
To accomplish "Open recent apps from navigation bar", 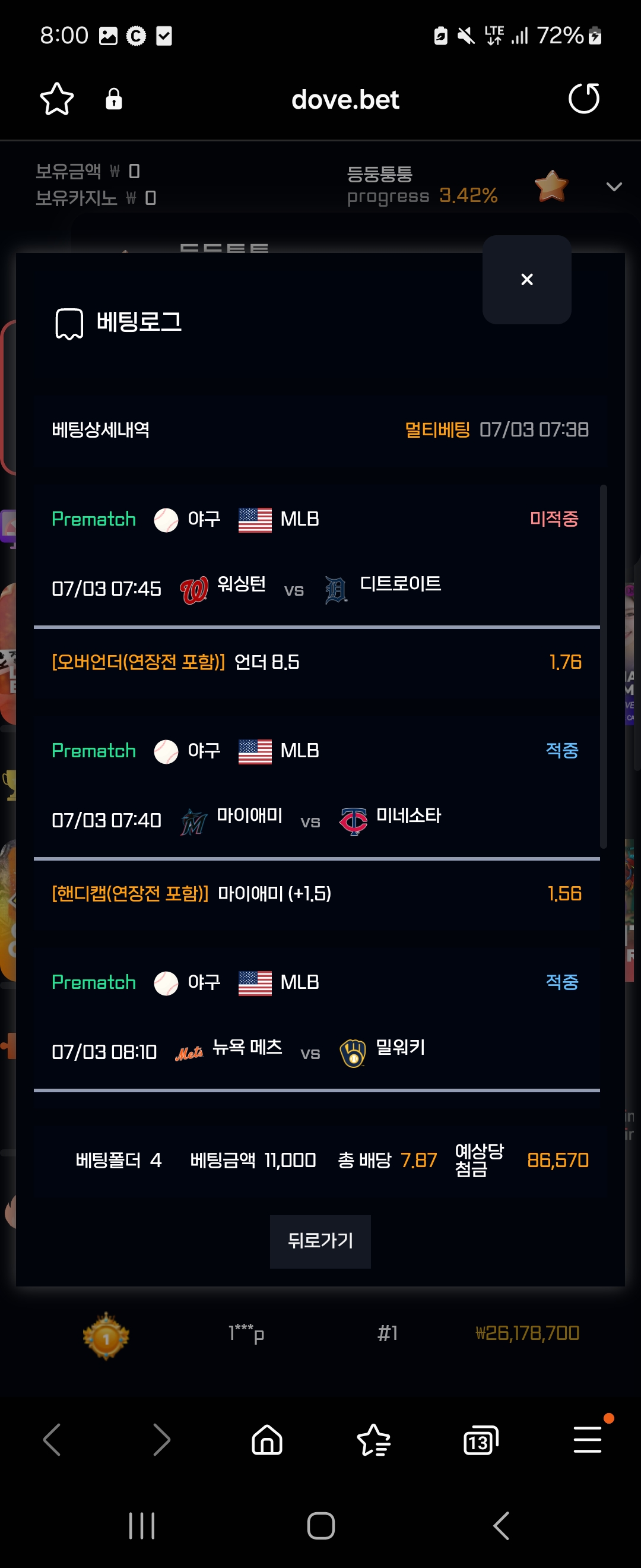I will pos(142,1525).
